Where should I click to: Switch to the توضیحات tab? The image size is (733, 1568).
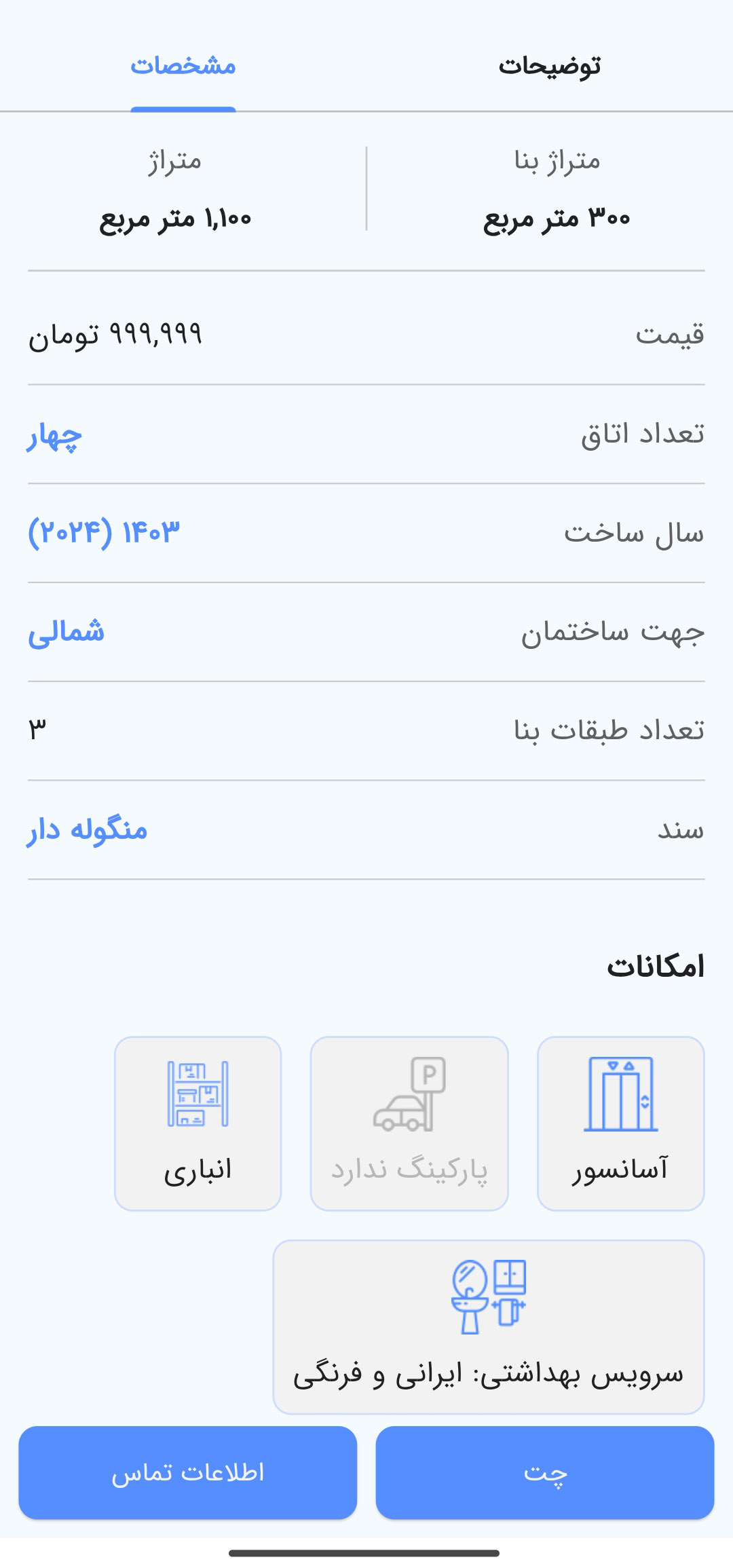(x=549, y=67)
